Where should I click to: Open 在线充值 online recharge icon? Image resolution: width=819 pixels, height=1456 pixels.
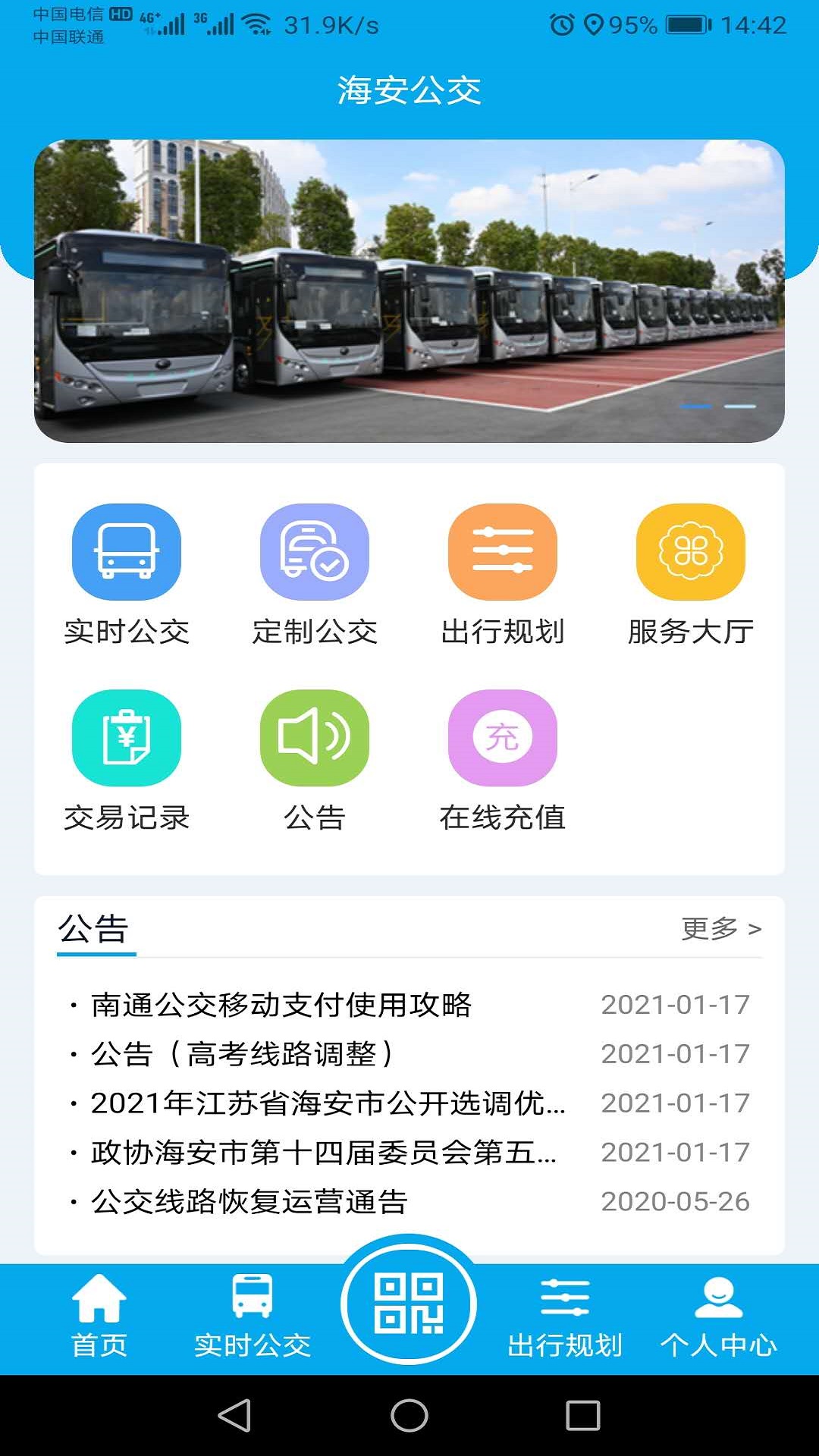tap(502, 737)
